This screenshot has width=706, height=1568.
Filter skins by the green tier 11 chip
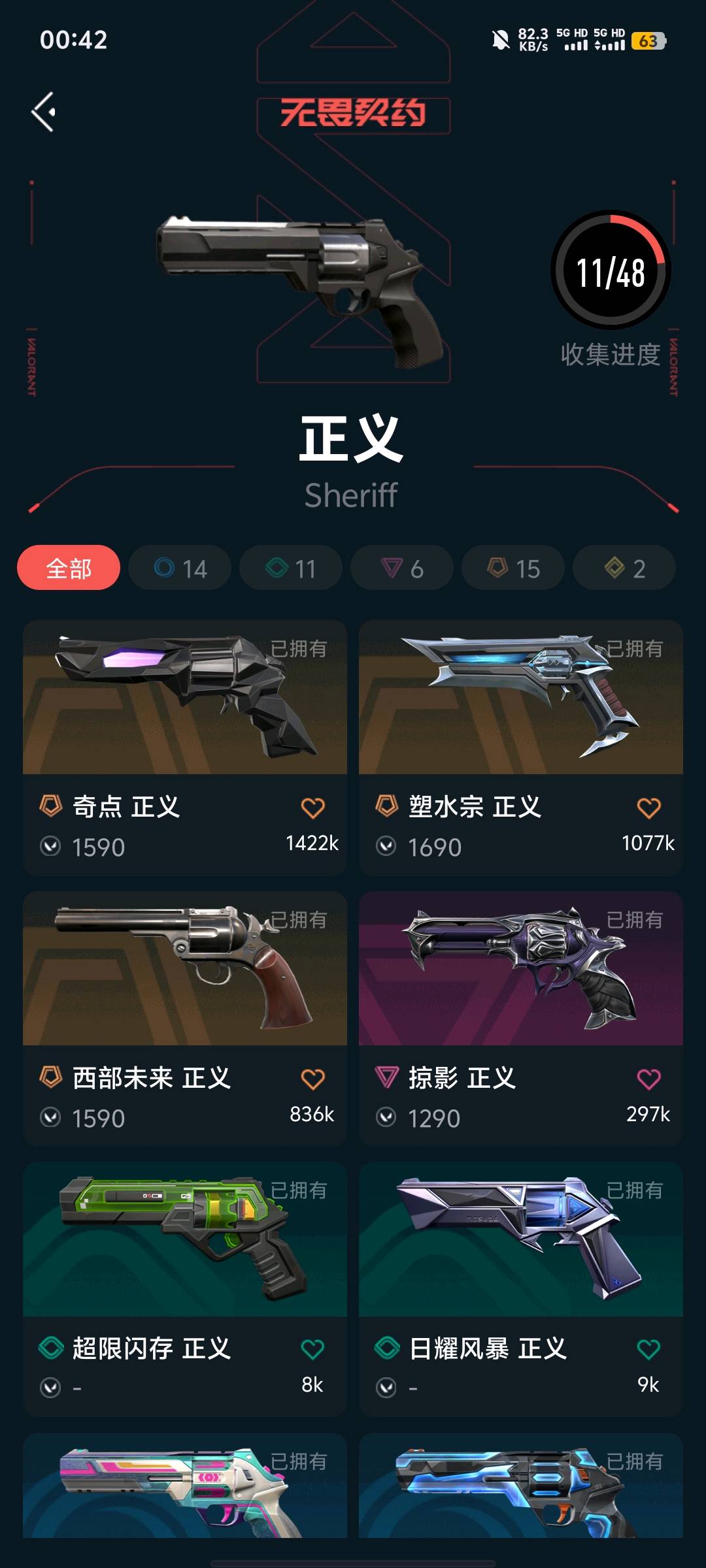[x=291, y=568]
